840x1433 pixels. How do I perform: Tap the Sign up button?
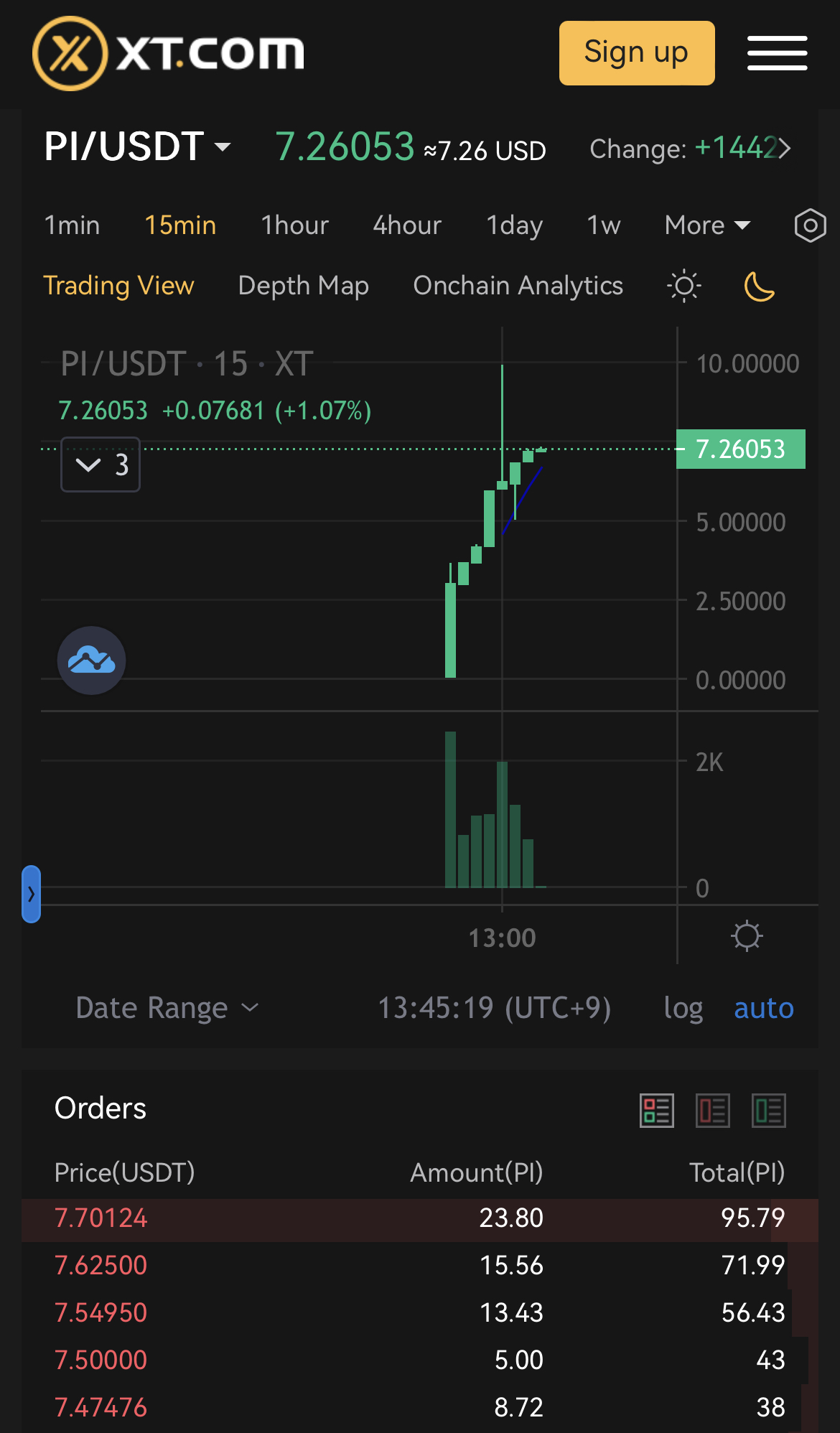point(637,53)
